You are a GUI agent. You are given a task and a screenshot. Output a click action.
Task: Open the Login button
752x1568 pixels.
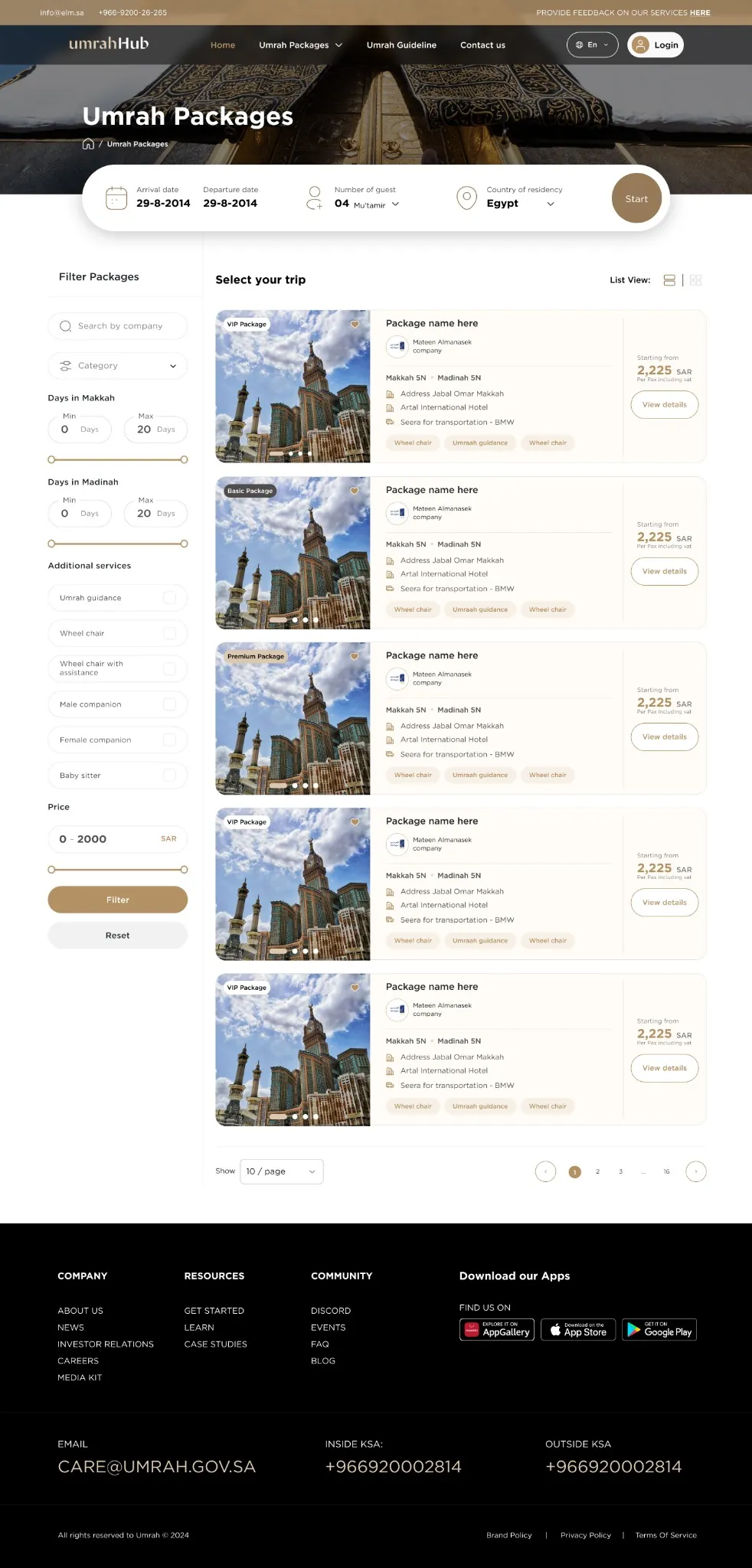pyautogui.click(x=656, y=45)
